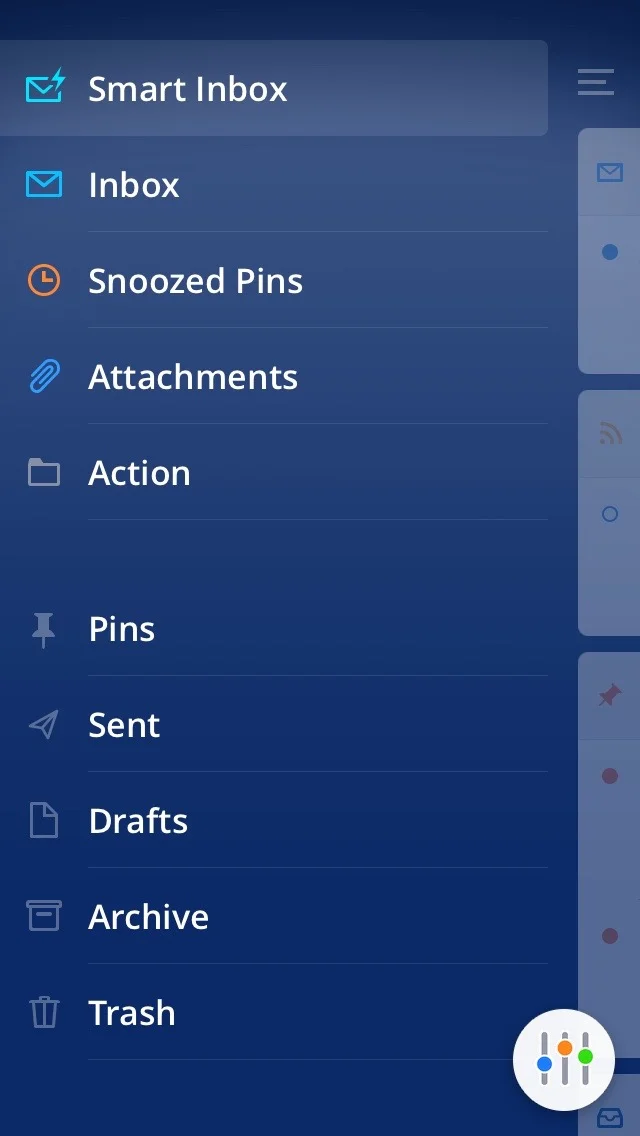
Task: Open Snoozed Pins
Action: point(195,281)
